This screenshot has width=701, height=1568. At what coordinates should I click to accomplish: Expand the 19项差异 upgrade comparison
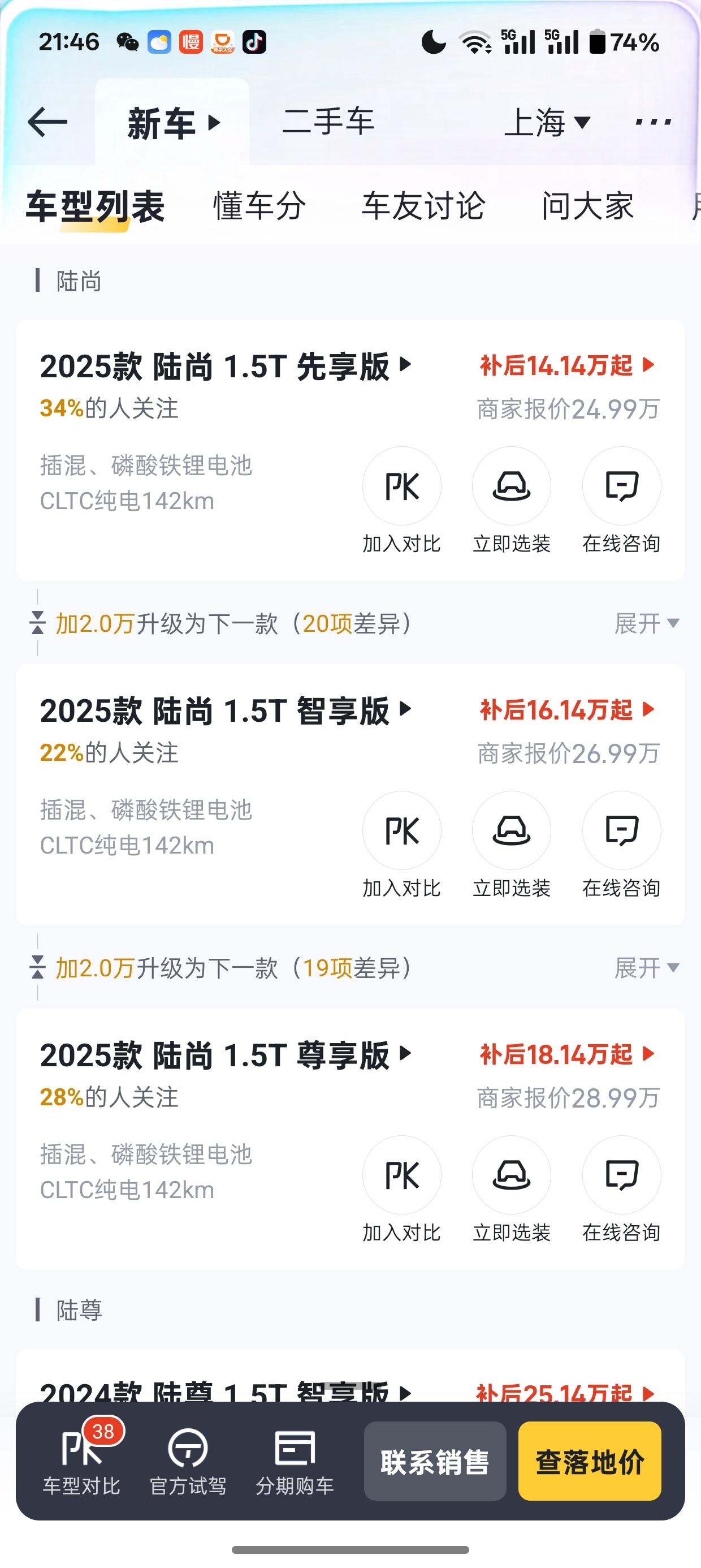coord(646,968)
